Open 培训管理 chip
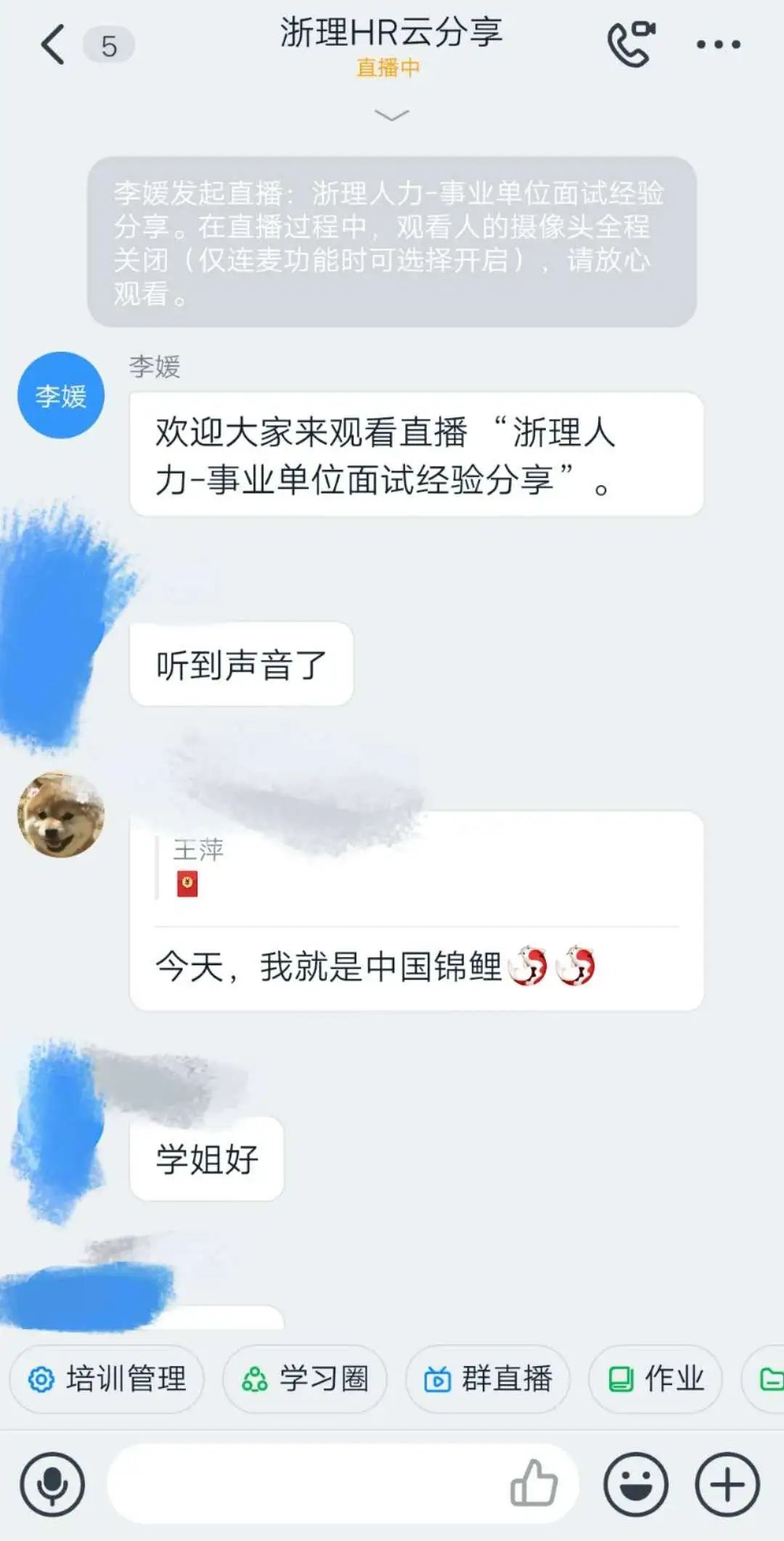Screen dimensions: 784x1541 pos(107,1378)
